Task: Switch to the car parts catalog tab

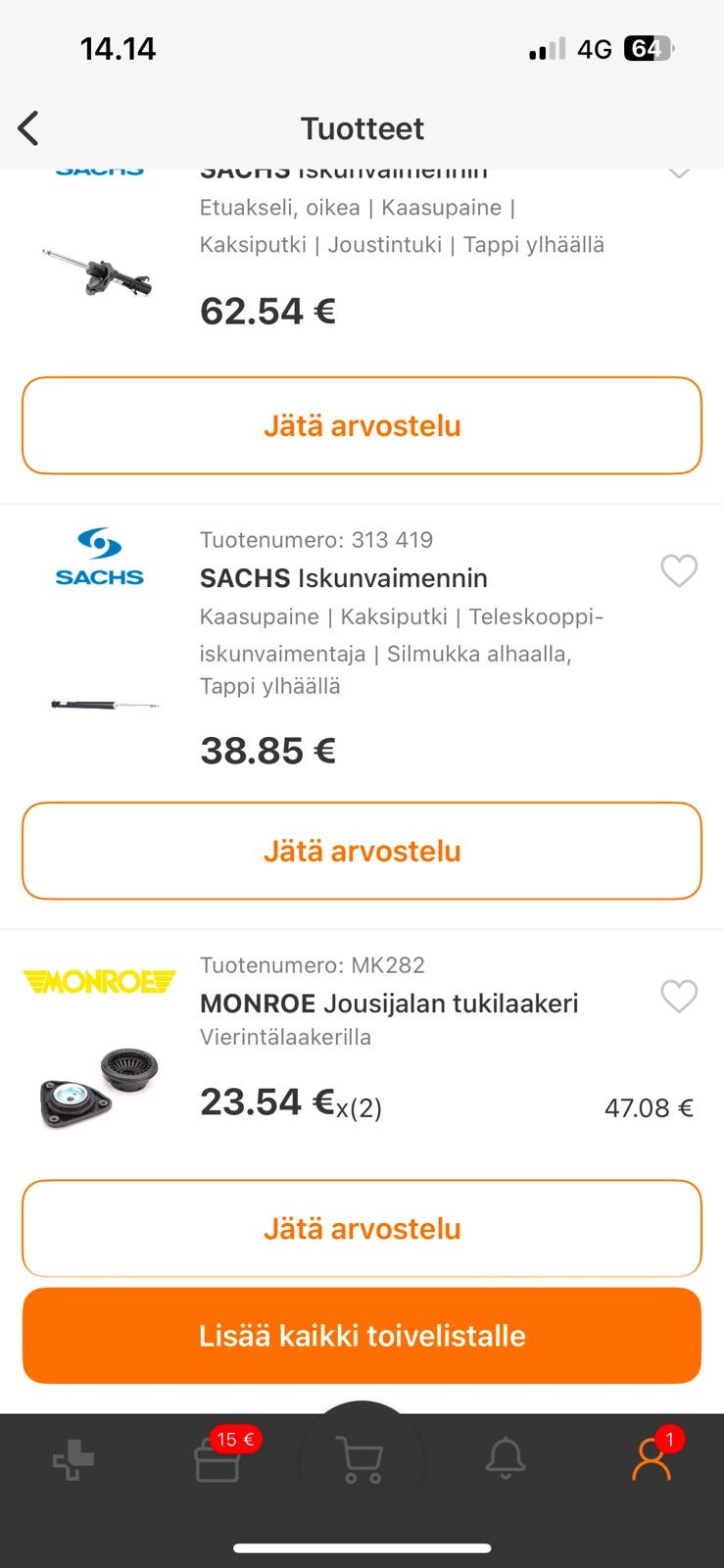Action: tap(73, 1460)
